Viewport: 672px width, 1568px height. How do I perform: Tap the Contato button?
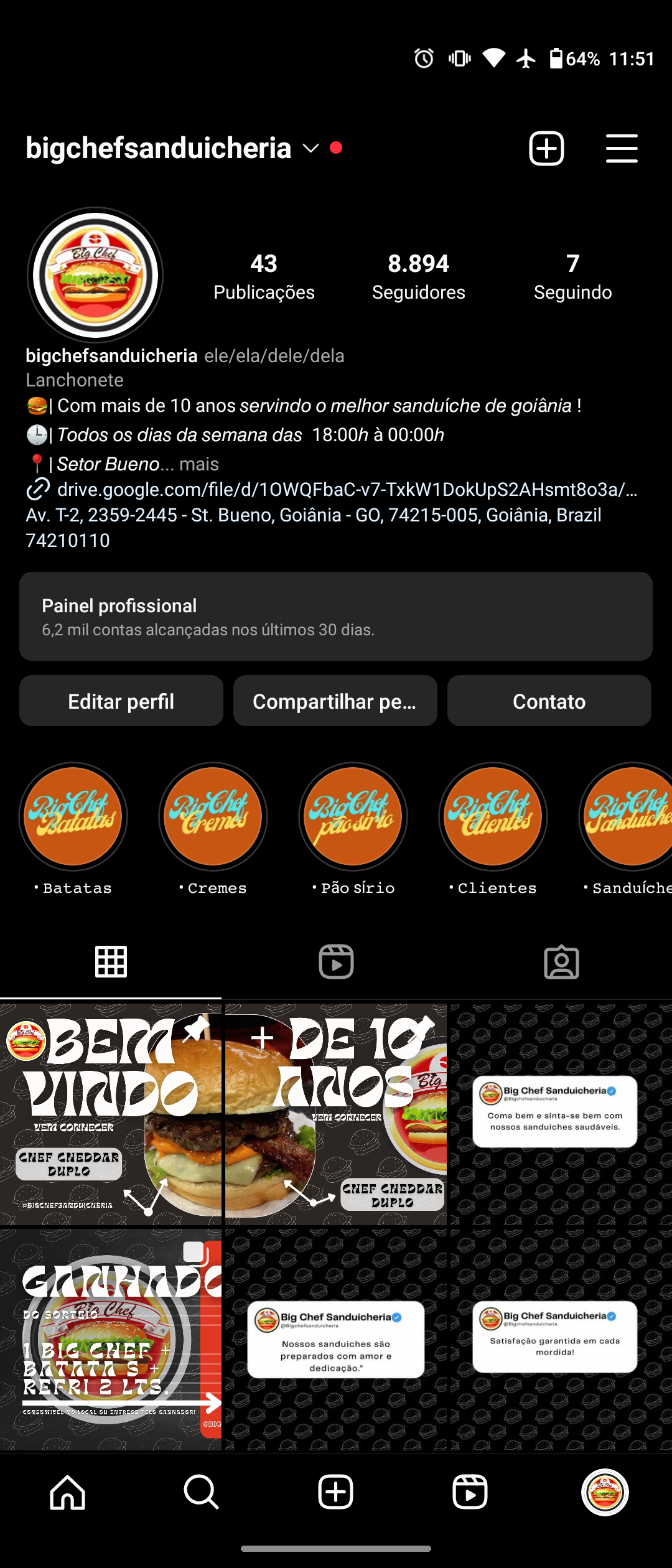(549, 701)
